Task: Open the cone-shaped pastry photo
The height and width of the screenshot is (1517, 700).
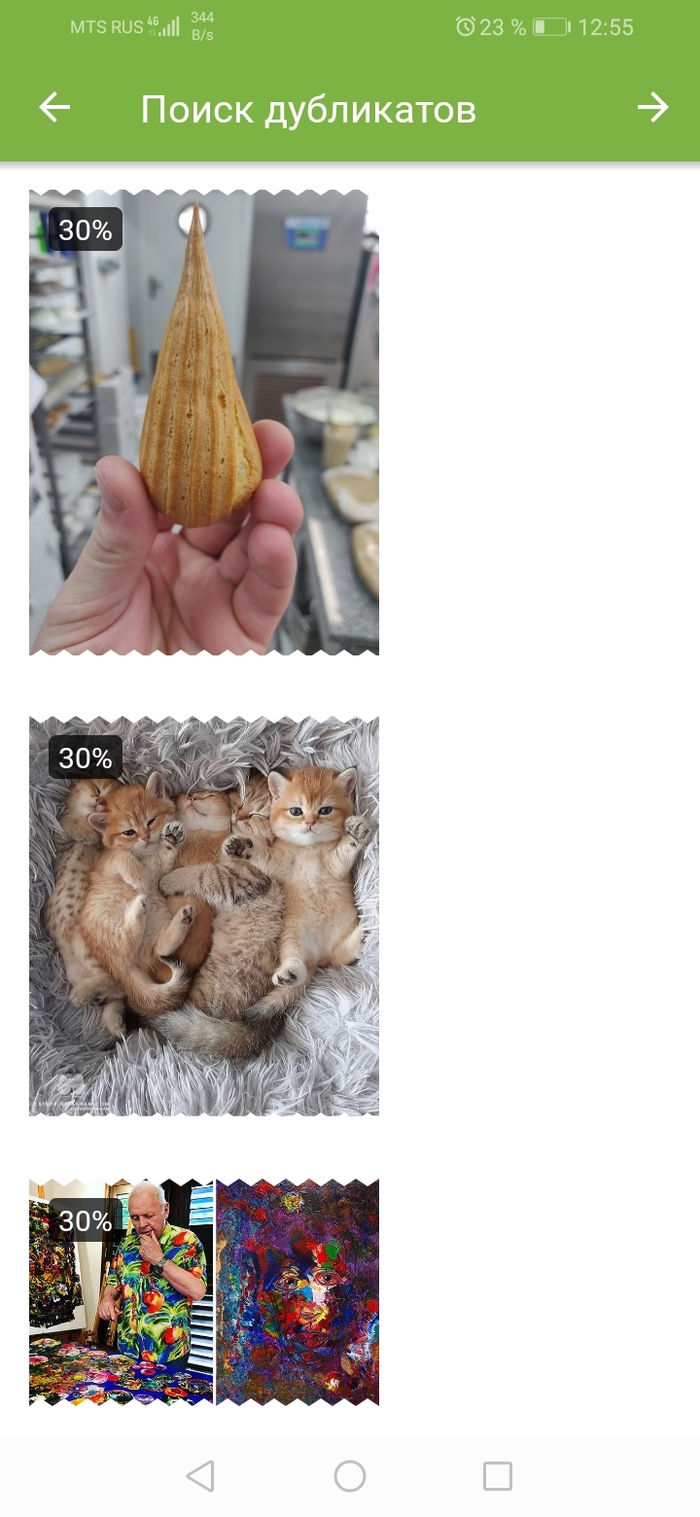Action: tap(204, 422)
